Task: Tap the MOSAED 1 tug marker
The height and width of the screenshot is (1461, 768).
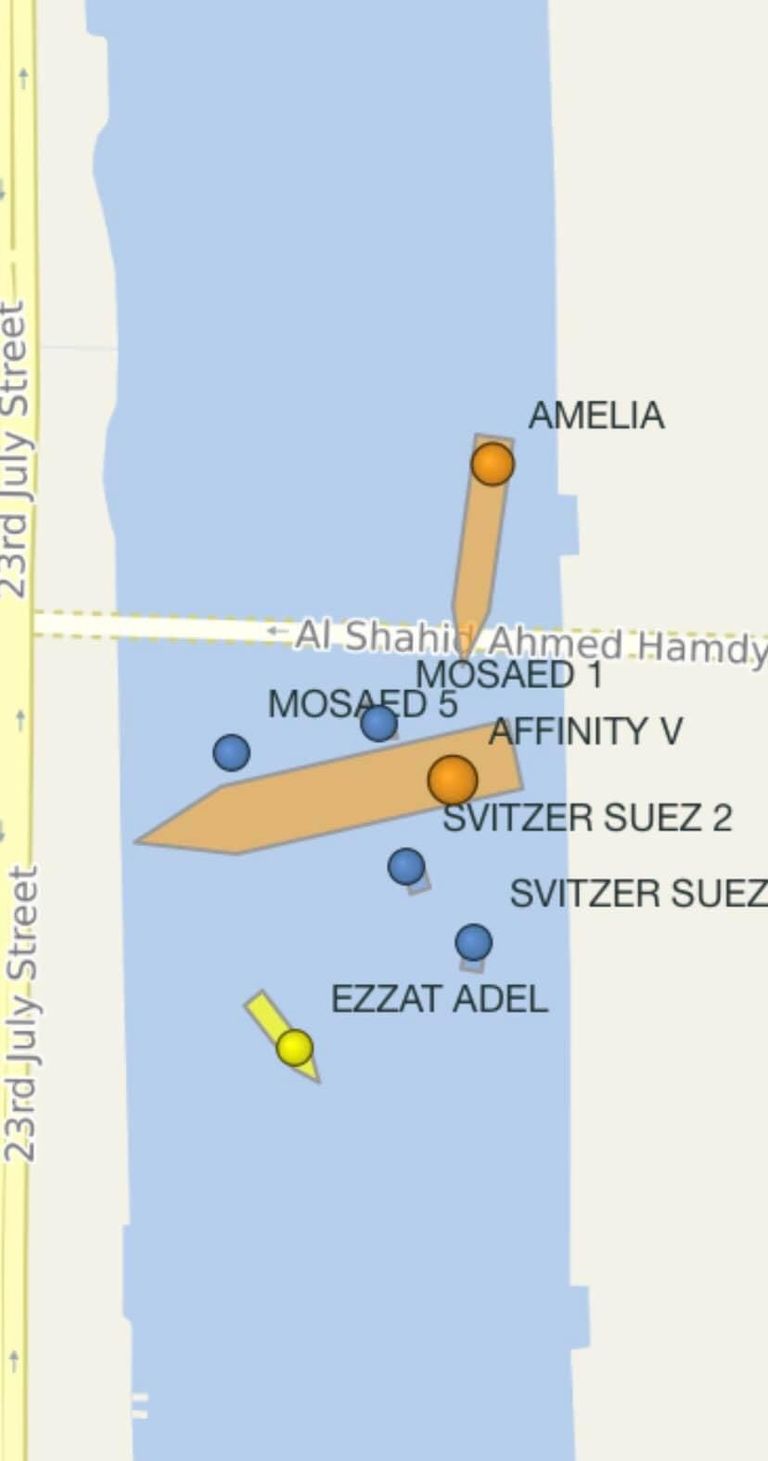Action: tap(378, 722)
